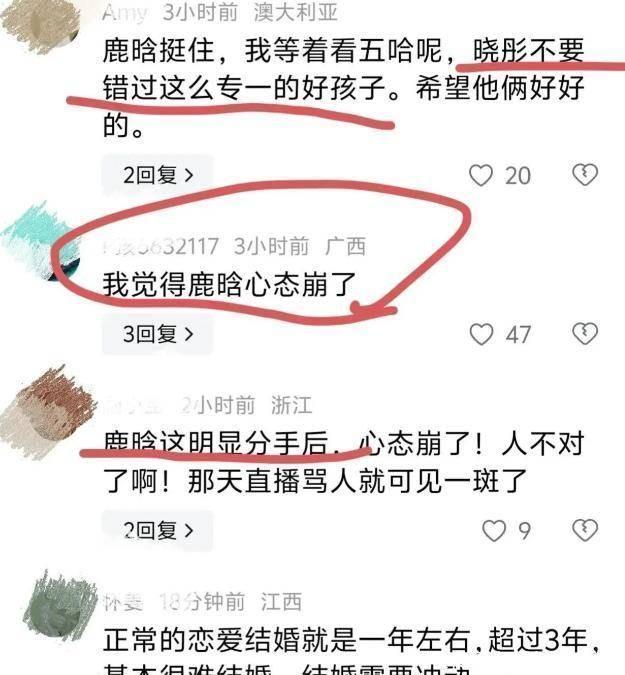The image size is (625, 675).
Task: Dislike the 浙江 user's comment
Action: click(585, 530)
